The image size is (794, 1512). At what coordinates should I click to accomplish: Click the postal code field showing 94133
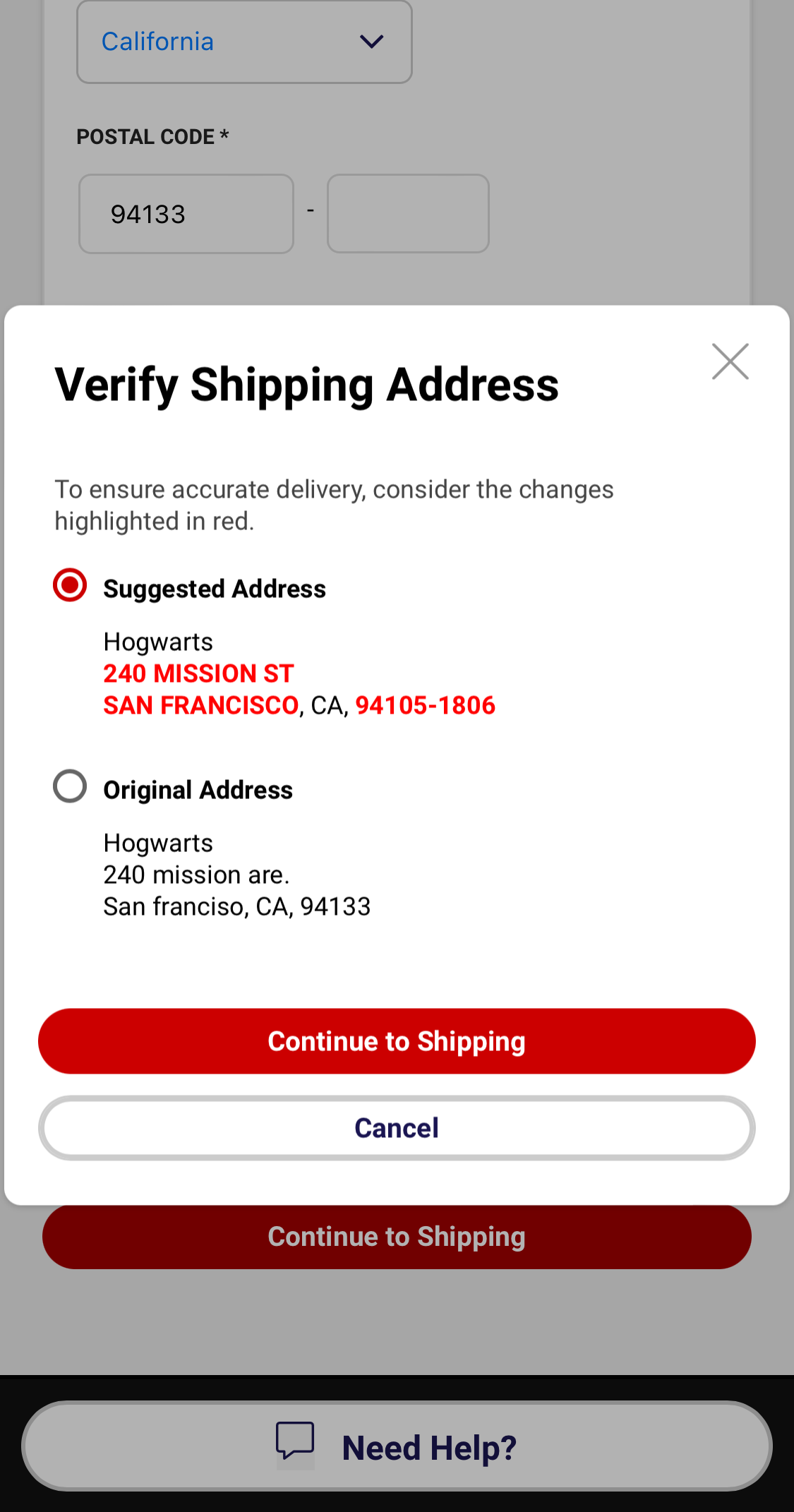tap(186, 214)
